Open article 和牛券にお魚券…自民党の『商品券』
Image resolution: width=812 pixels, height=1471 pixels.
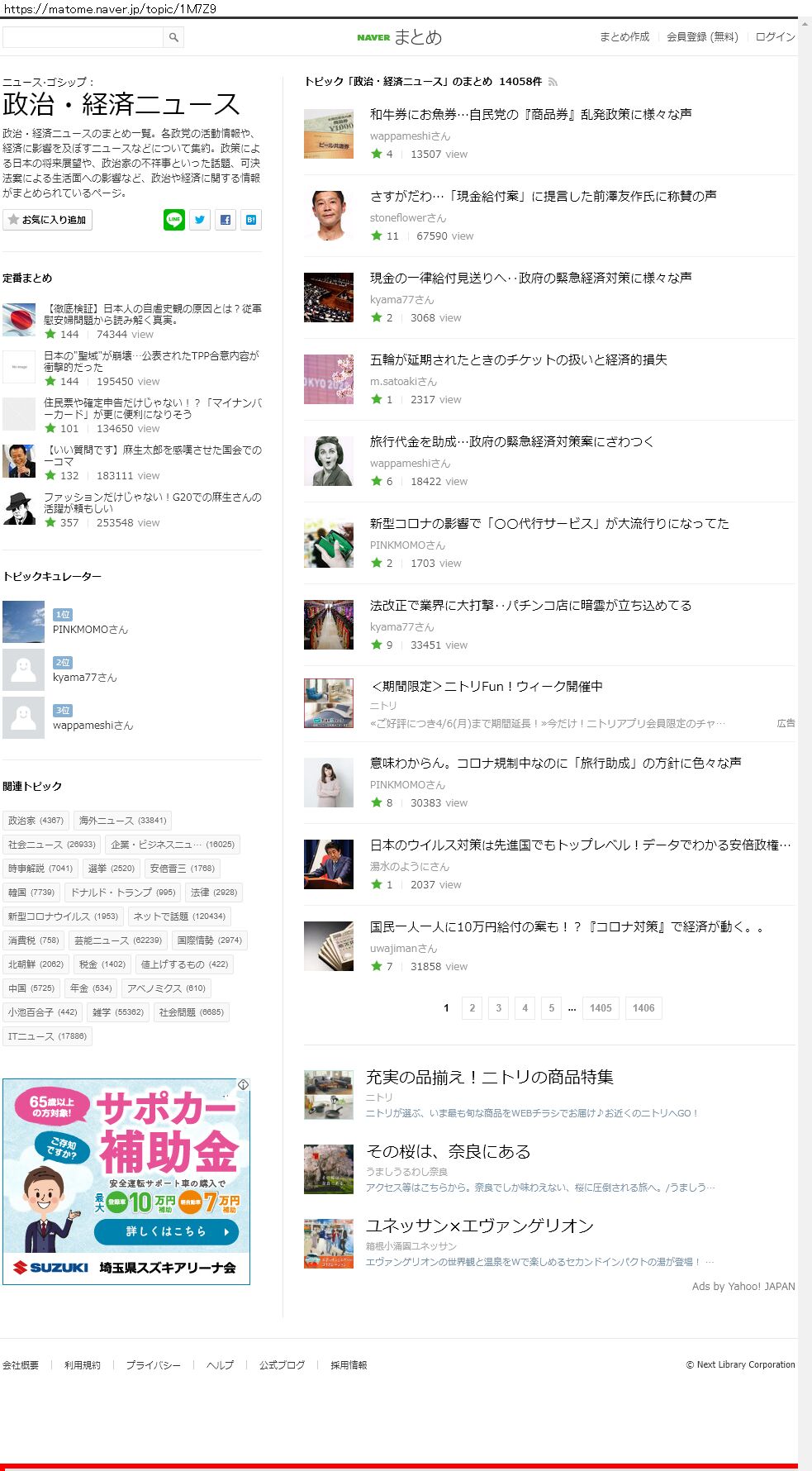530,114
